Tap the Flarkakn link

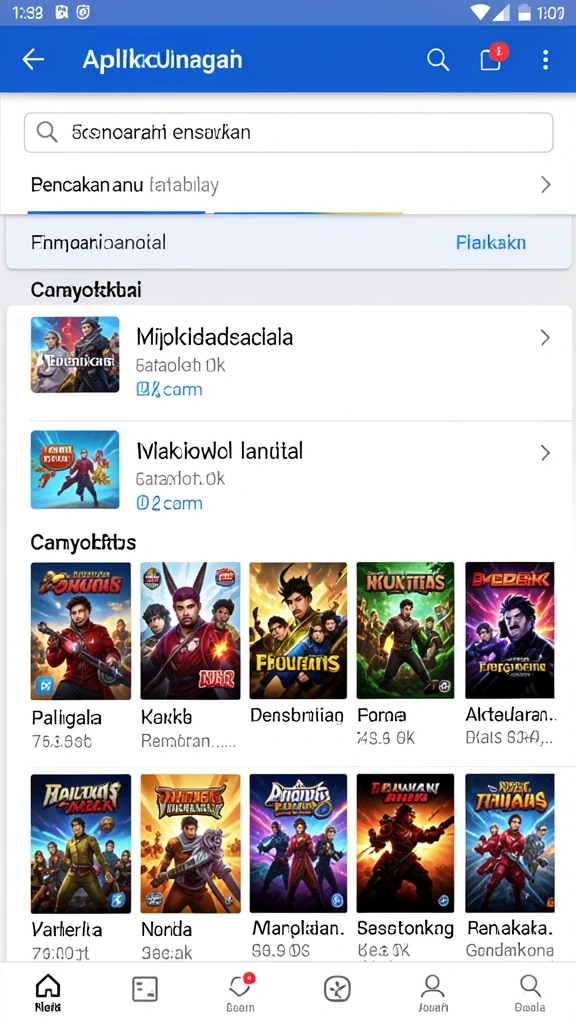coord(490,242)
